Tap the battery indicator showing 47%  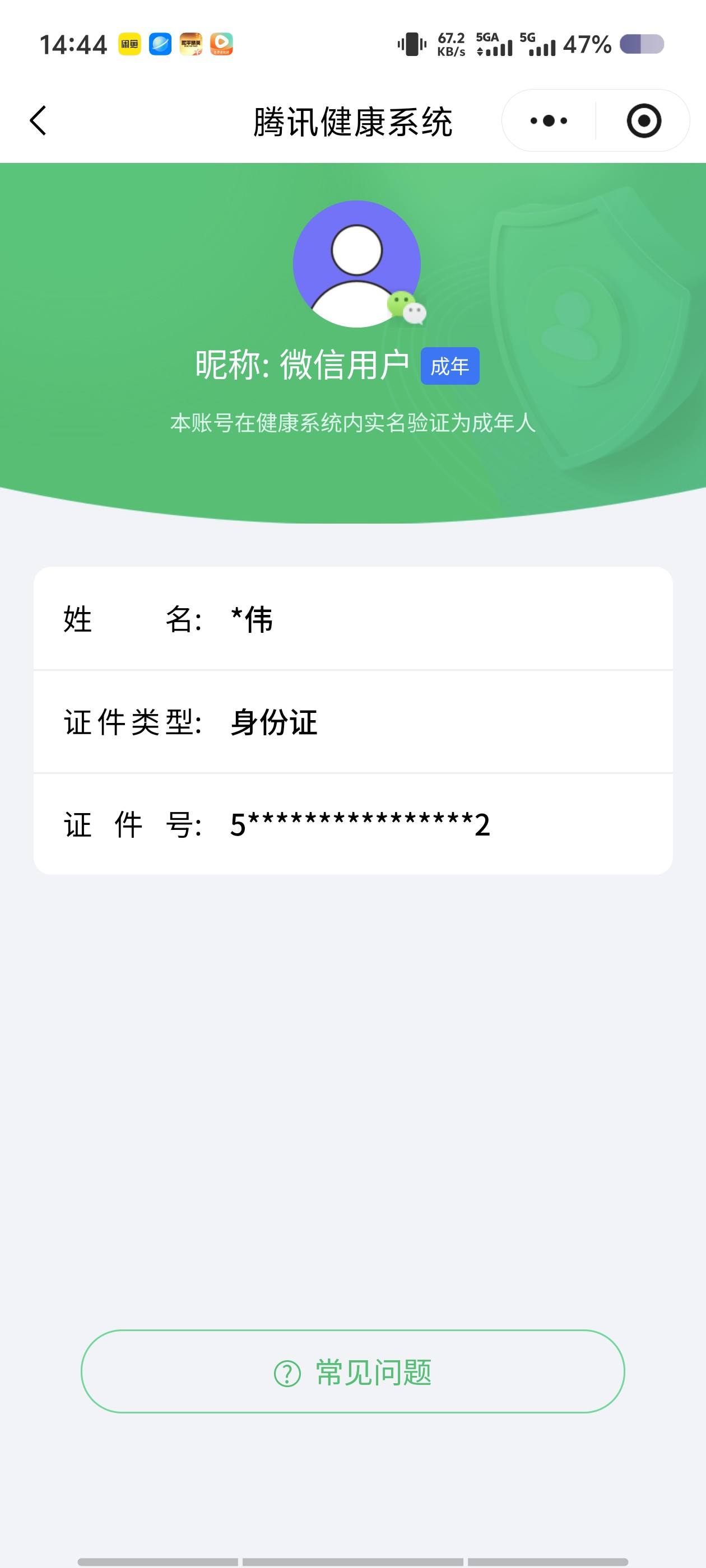[x=640, y=43]
